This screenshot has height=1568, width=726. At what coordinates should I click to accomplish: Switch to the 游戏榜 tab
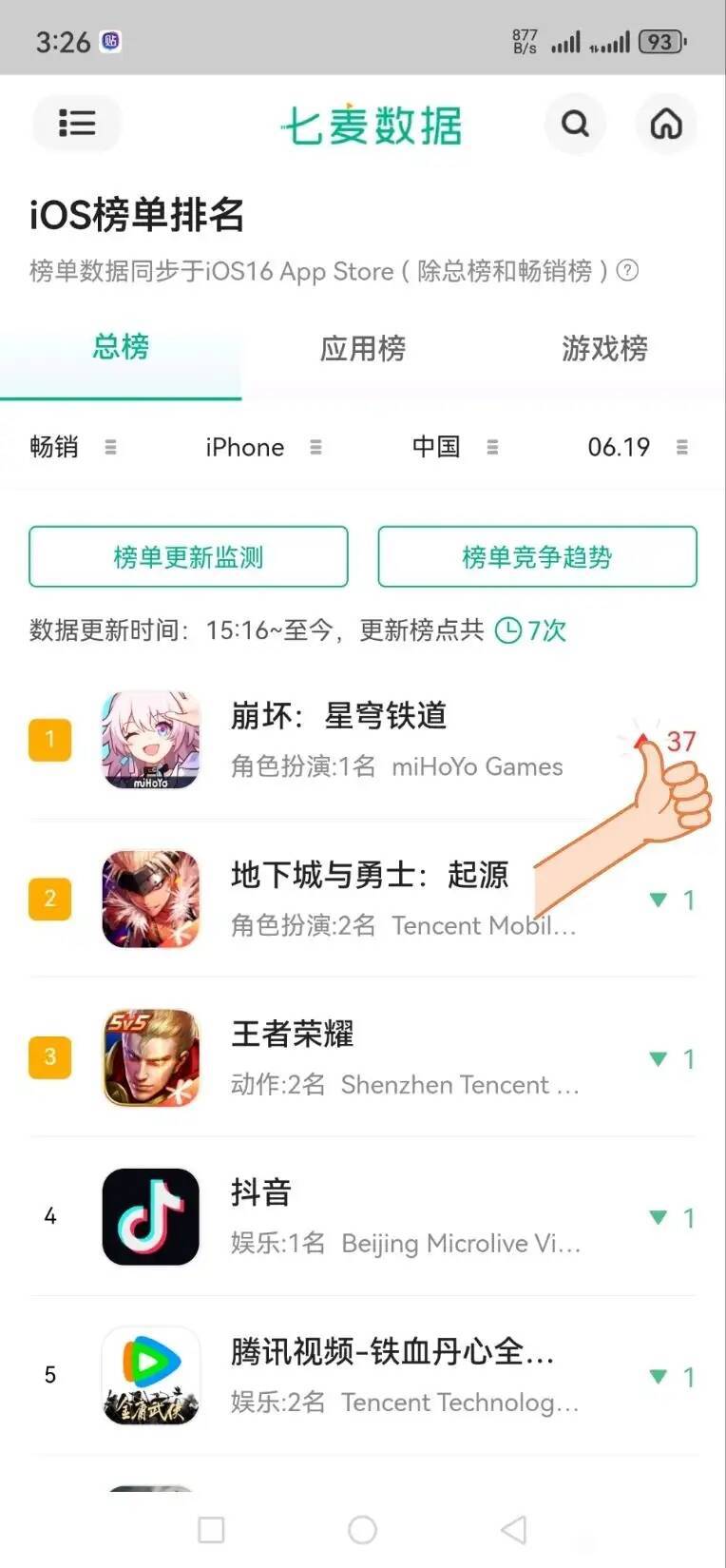[604, 348]
